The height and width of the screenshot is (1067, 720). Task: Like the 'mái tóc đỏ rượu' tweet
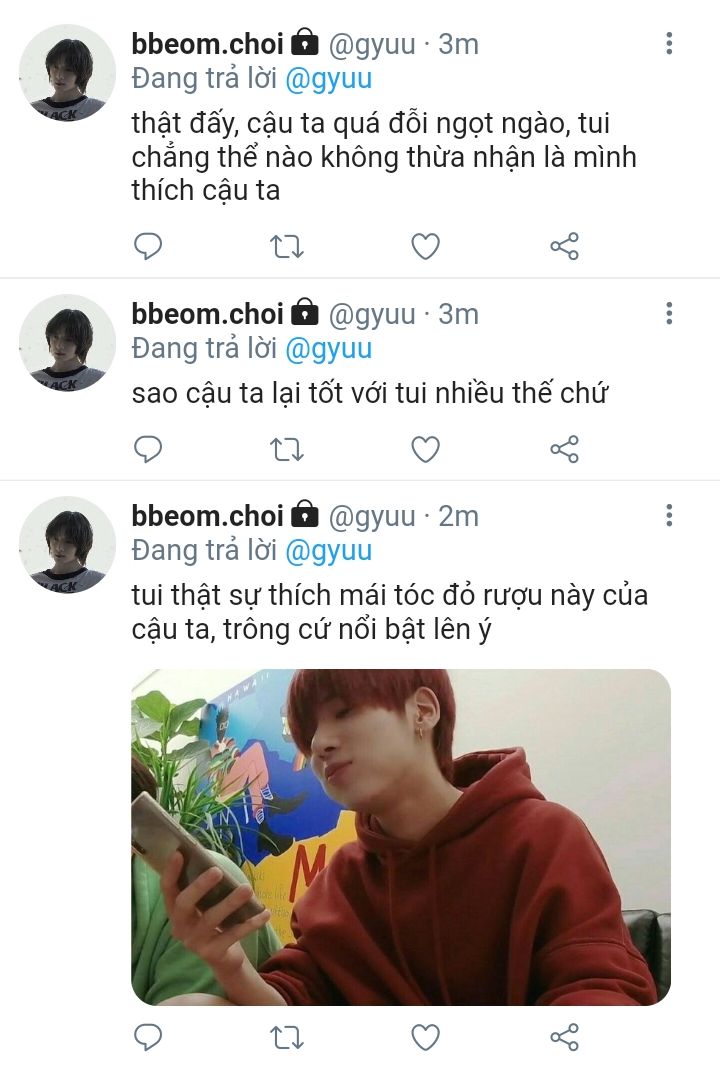(x=426, y=1037)
